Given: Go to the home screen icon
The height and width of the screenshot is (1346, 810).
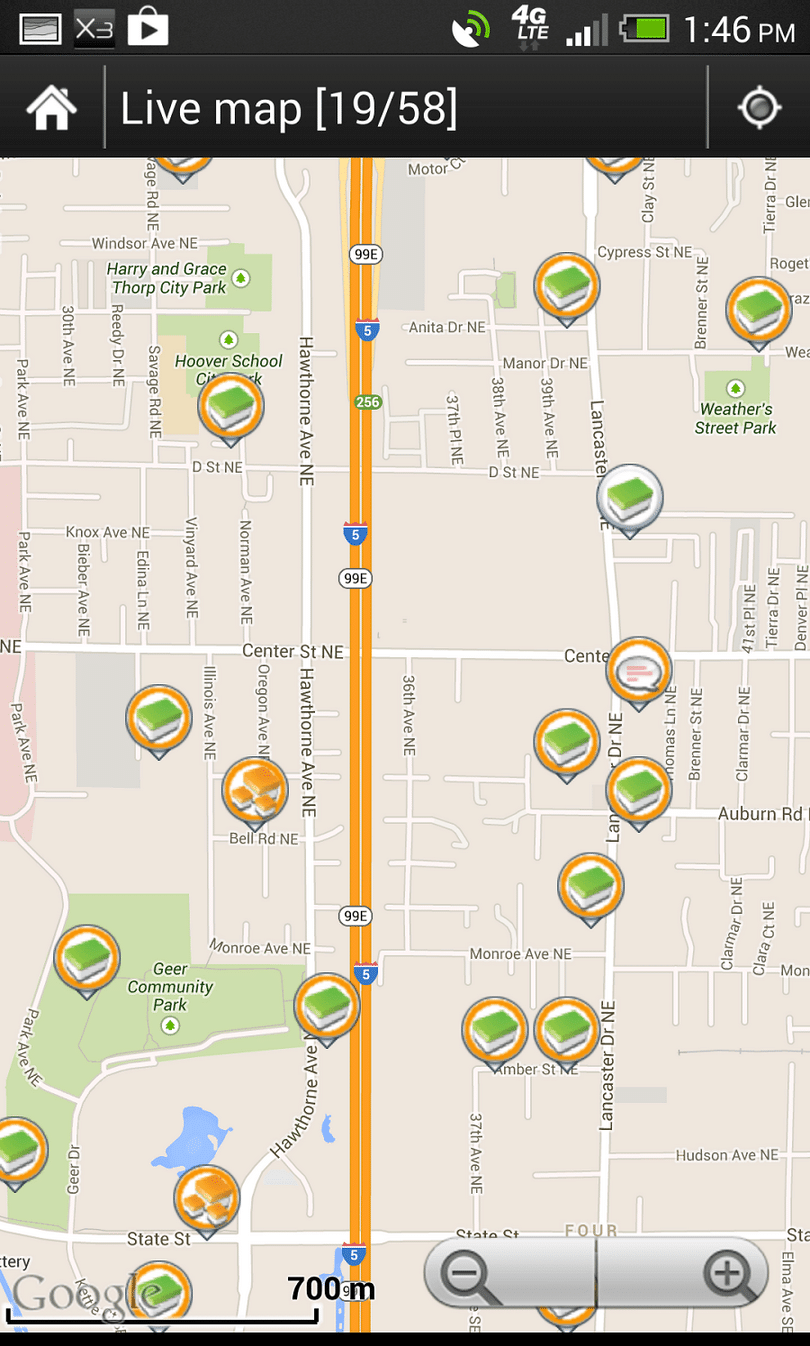Looking at the screenshot, I should [52, 108].
